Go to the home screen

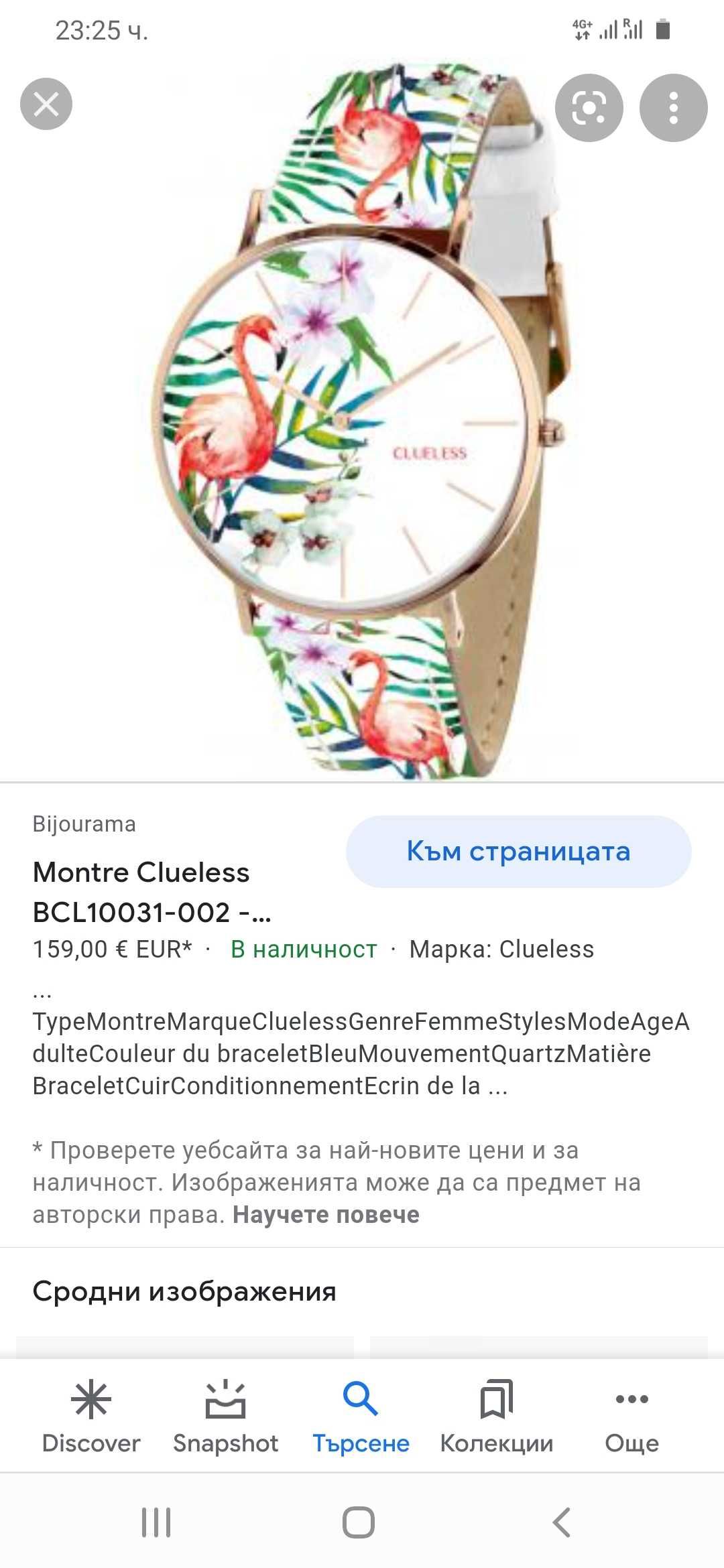(359, 1522)
